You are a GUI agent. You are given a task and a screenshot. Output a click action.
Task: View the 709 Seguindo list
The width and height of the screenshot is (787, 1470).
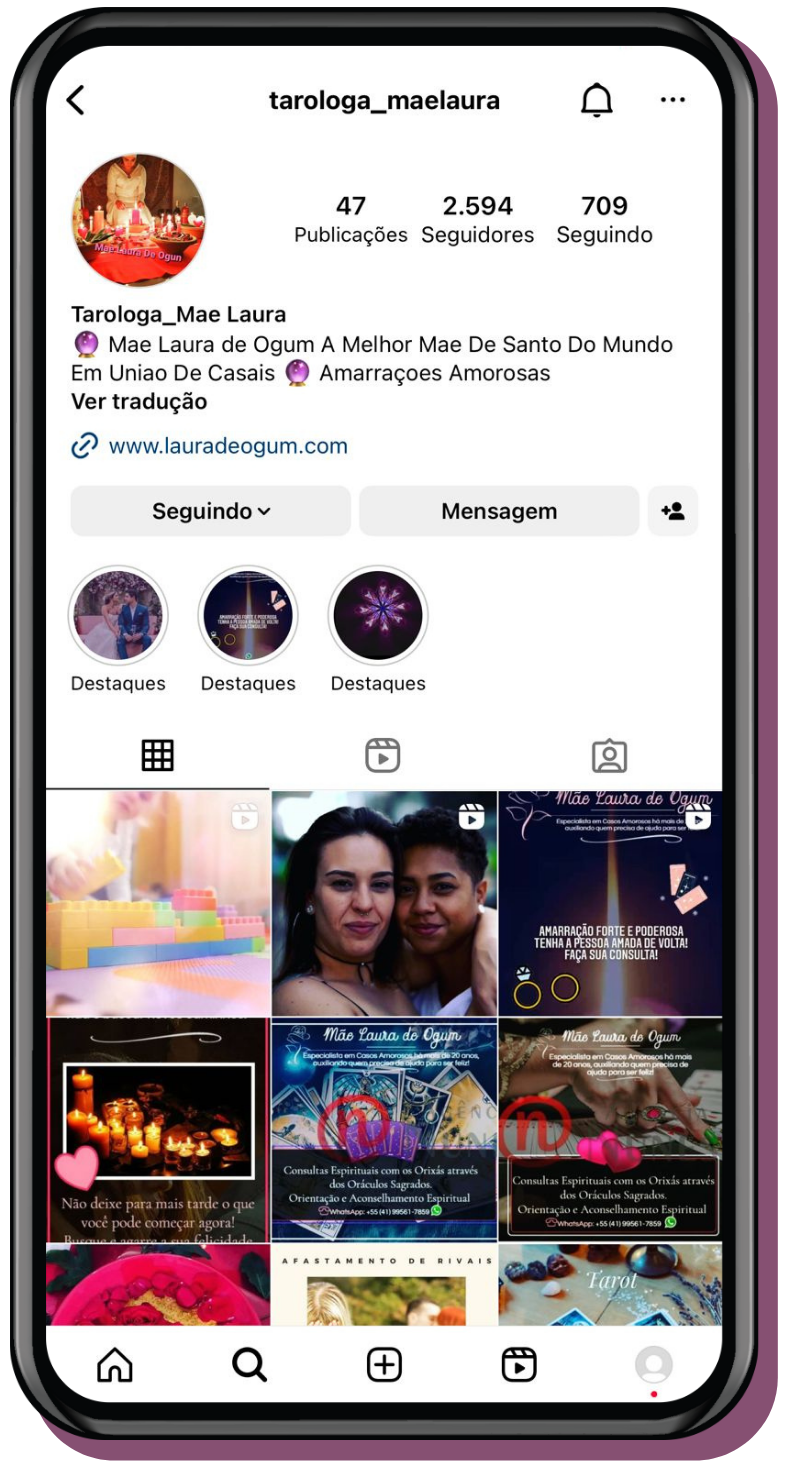604,220
